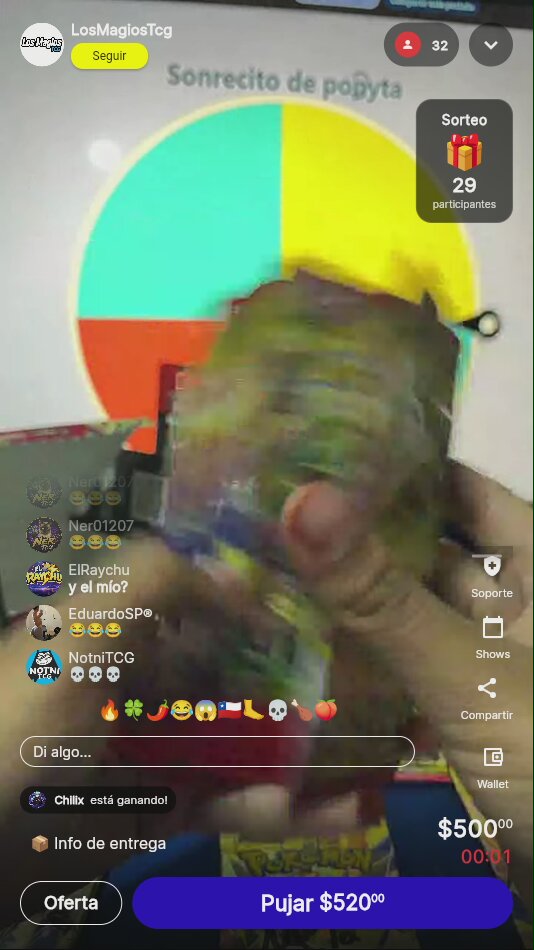Open the Sorteo giveaway card

[x=464, y=161]
